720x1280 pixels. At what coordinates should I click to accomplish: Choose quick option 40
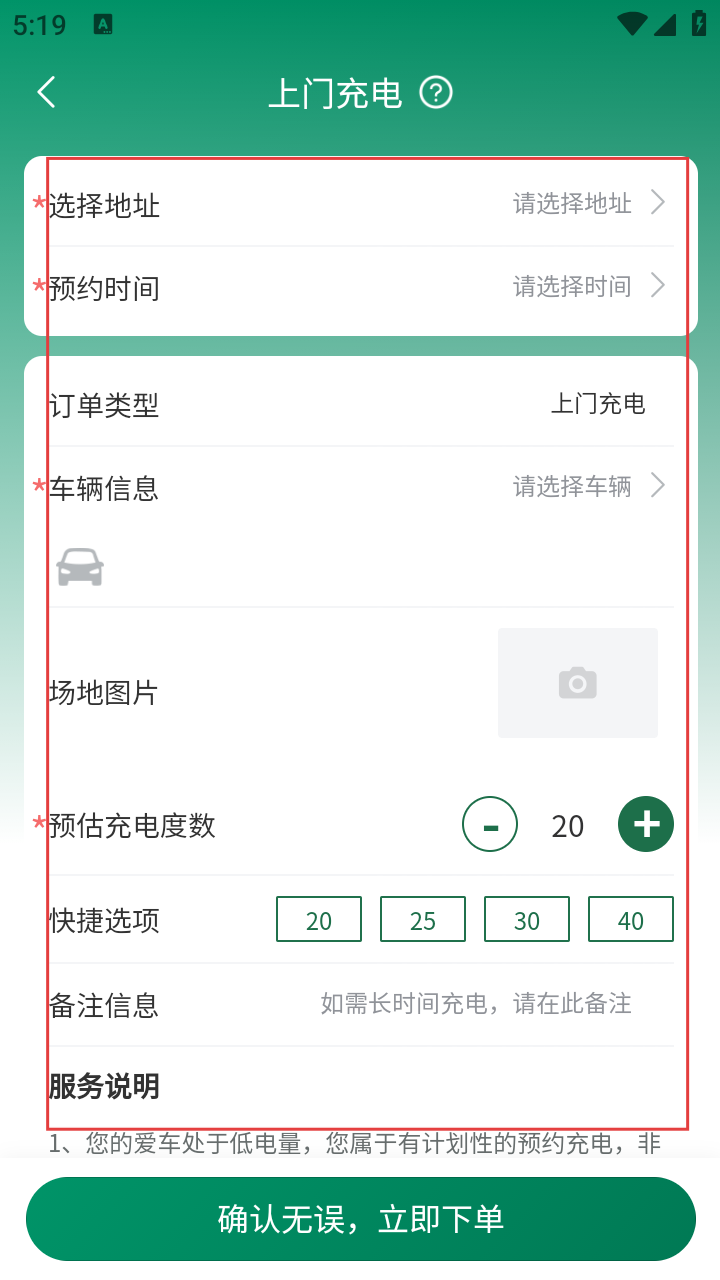[x=631, y=920]
